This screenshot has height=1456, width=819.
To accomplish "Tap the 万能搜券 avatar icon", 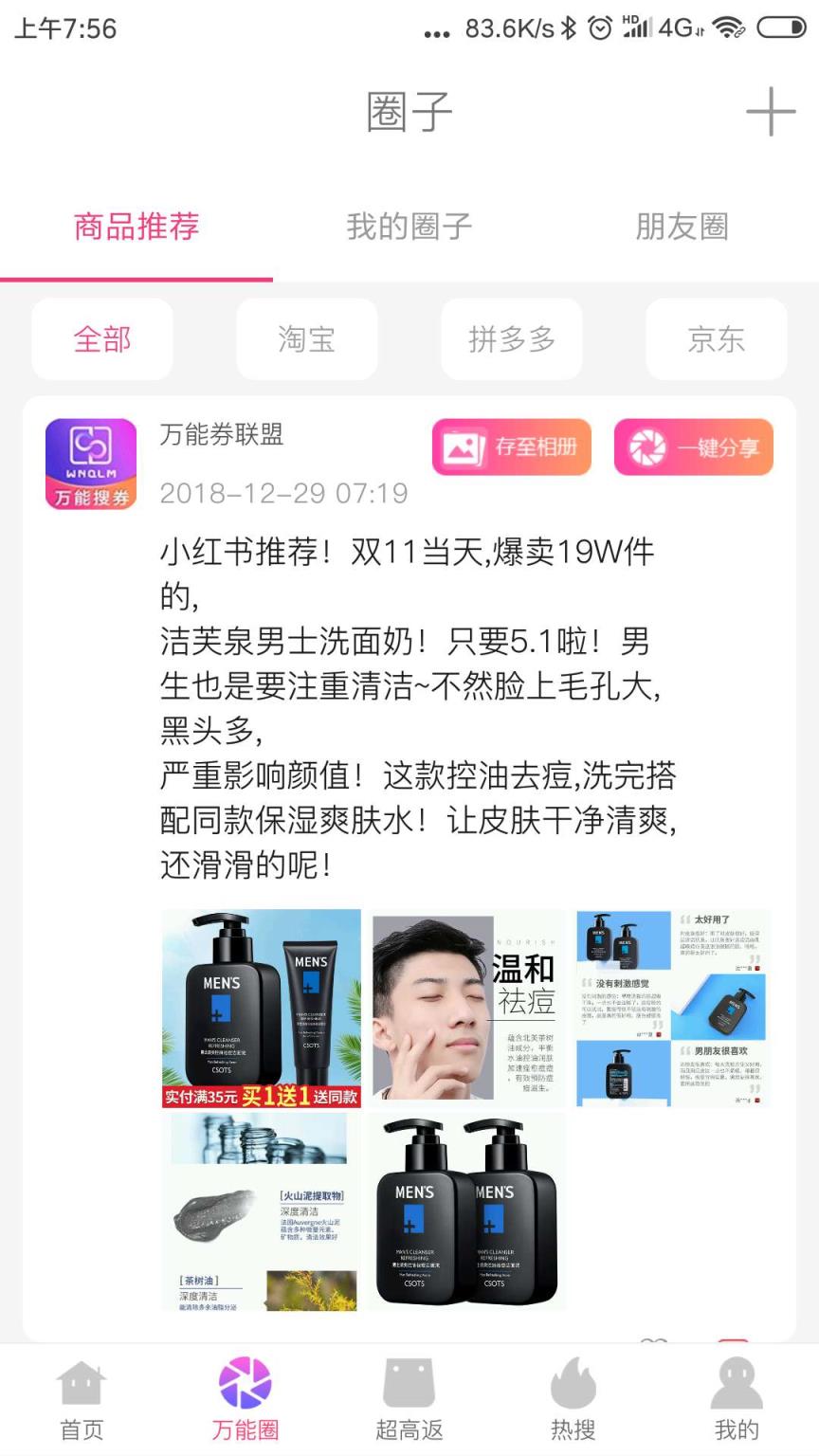I will coord(90,462).
